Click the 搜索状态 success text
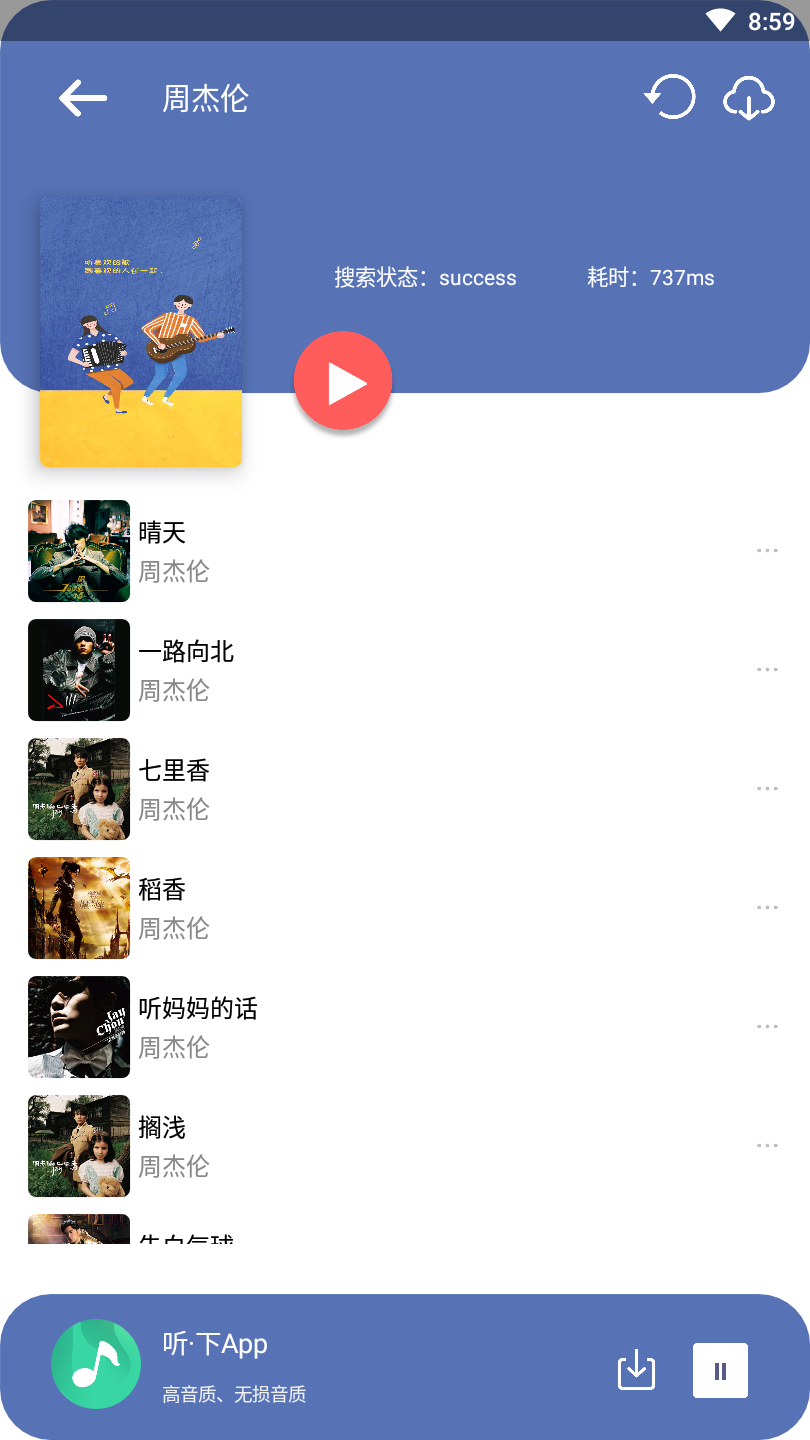The image size is (810, 1440). point(425,277)
